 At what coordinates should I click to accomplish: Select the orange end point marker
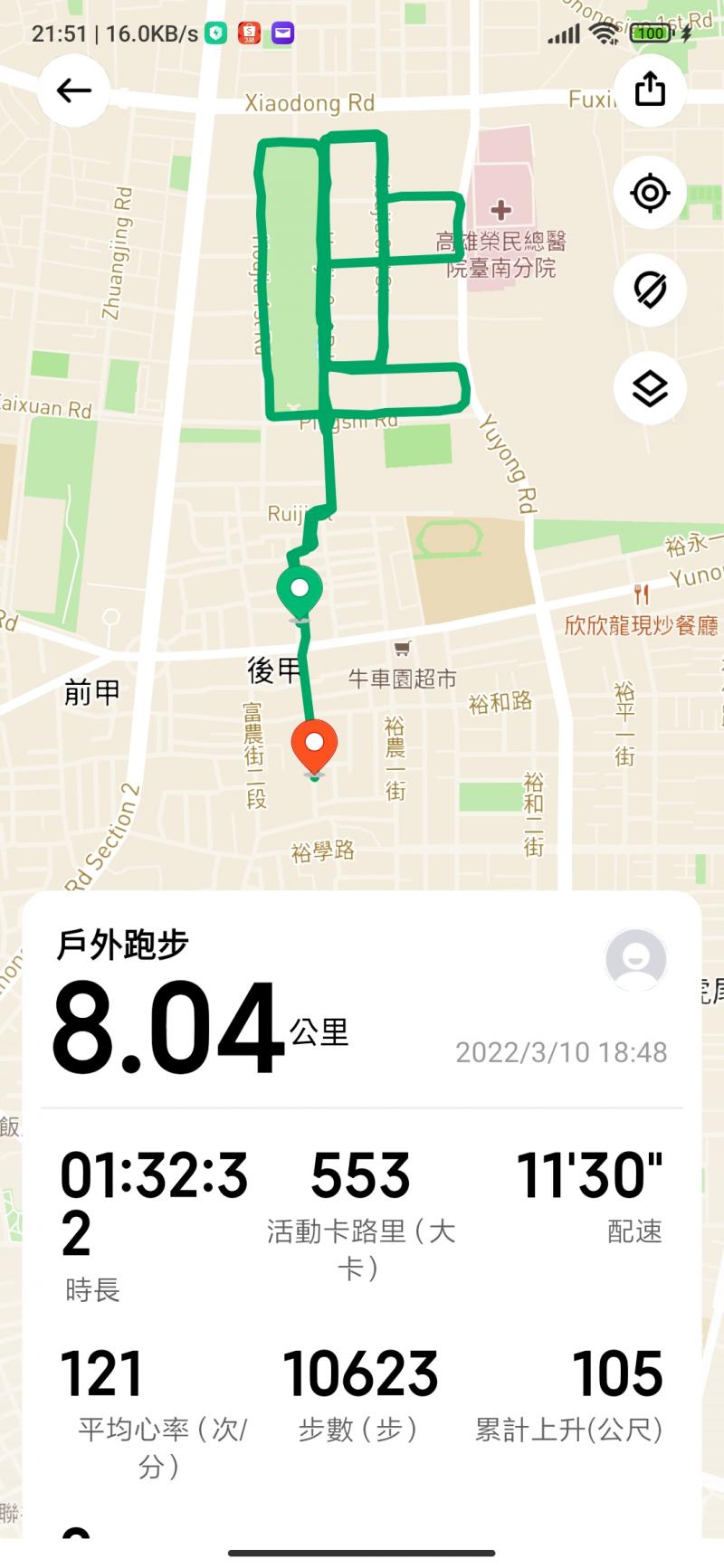314,746
